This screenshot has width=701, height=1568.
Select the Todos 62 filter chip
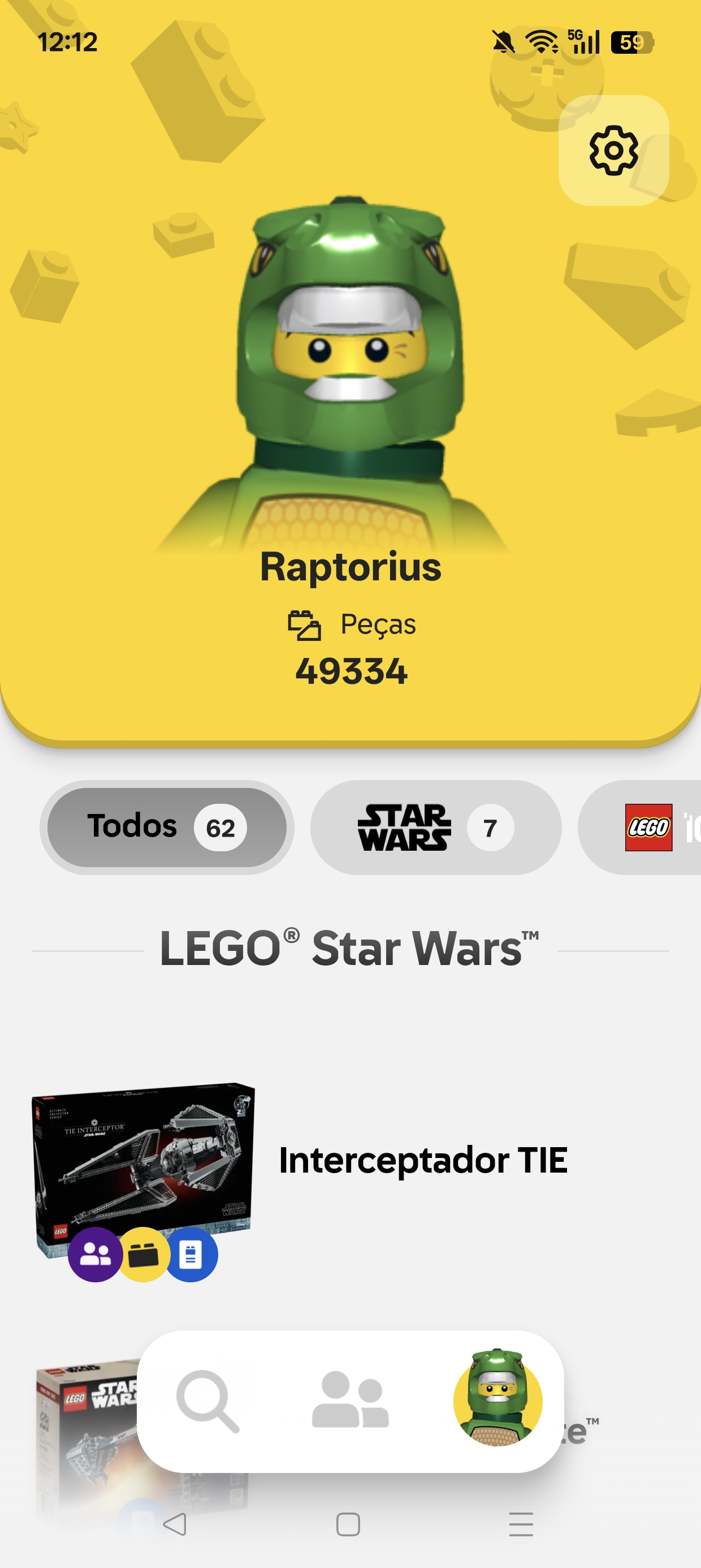coord(167,827)
